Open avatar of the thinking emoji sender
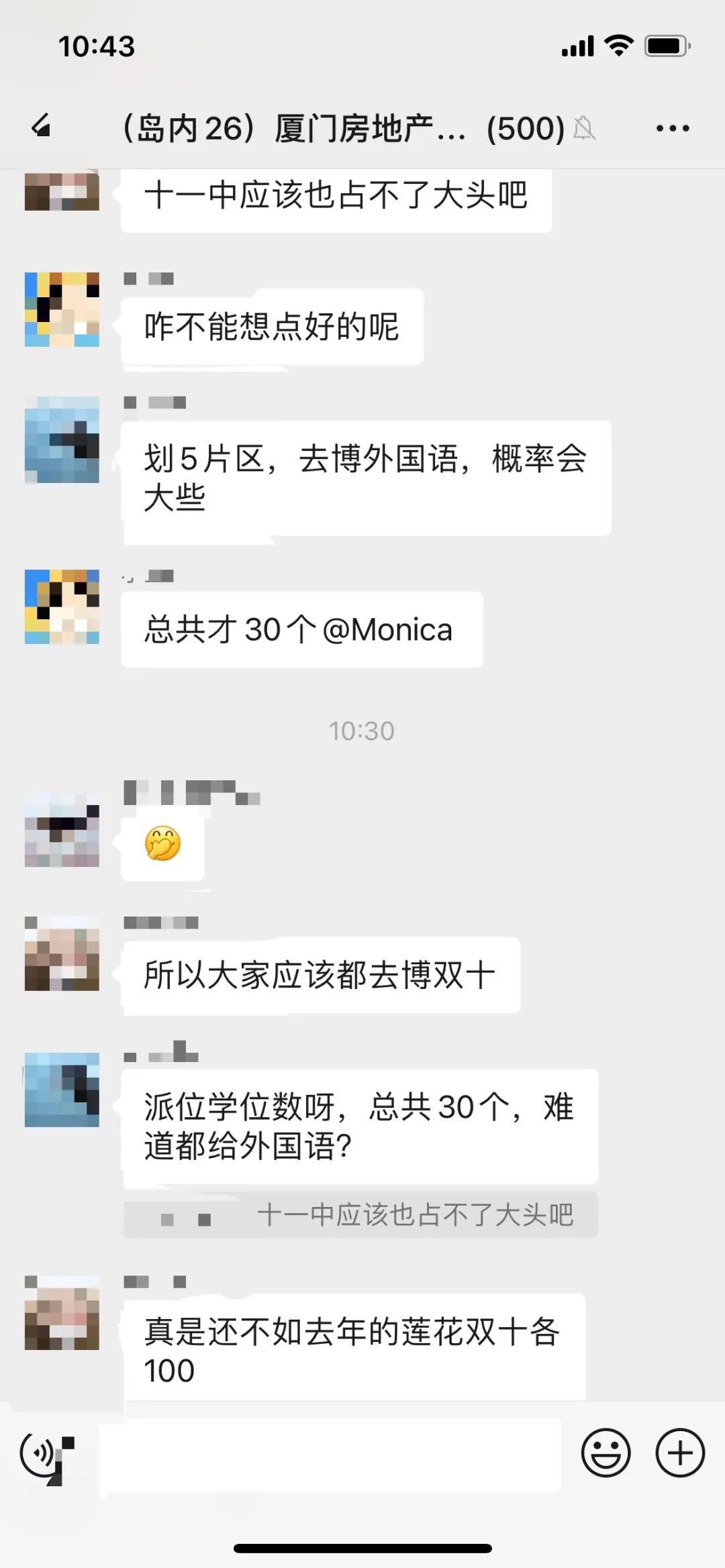The height and width of the screenshot is (1568, 725). coord(62,829)
